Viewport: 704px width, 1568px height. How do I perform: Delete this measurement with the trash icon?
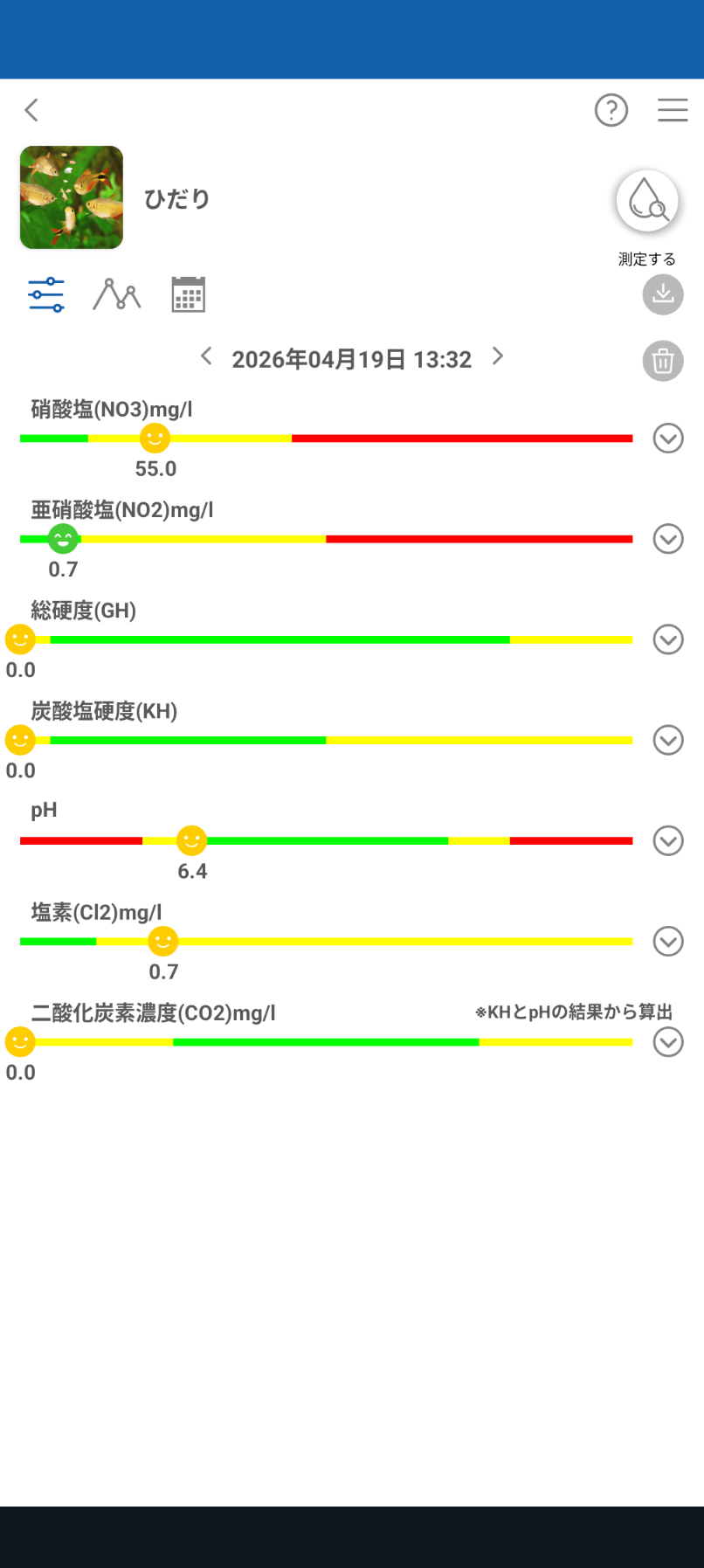click(663, 361)
